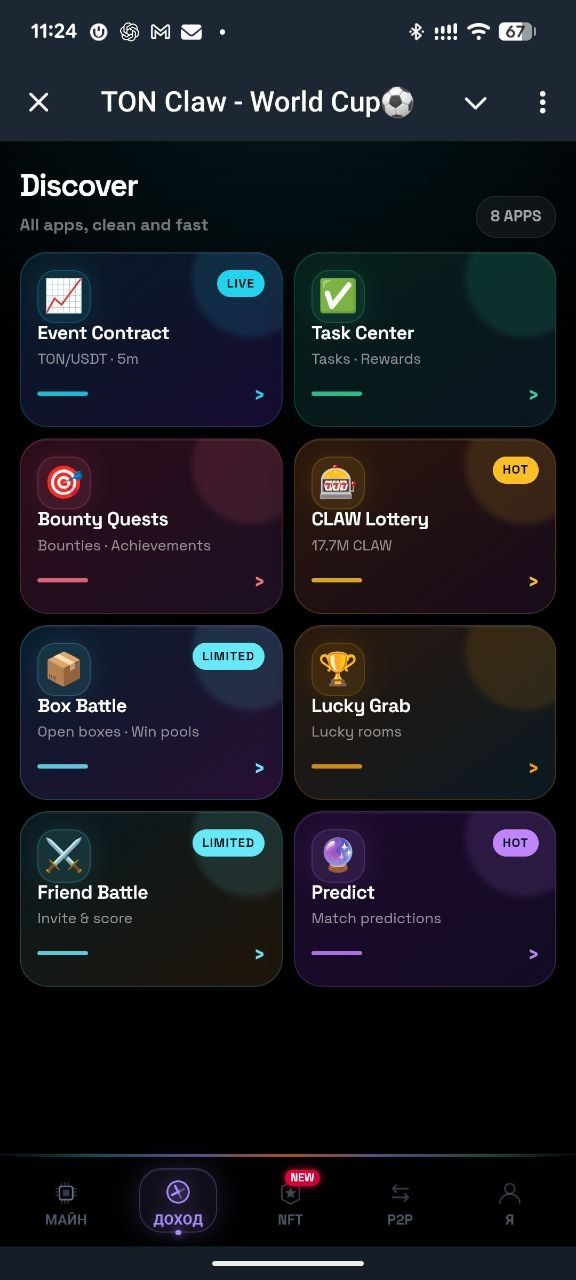Open the Event Contract card
The image size is (576, 1280).
pyautogui.click(x=151, y=340)
